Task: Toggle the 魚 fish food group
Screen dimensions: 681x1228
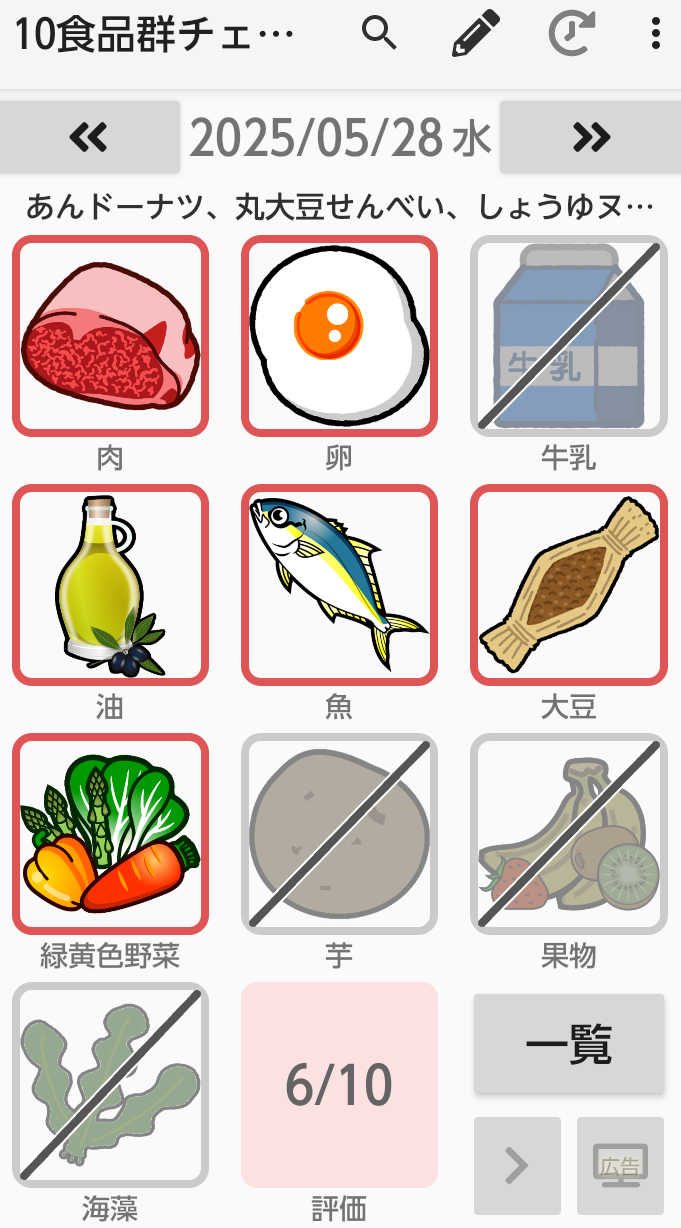Action: tap(339, 585)
